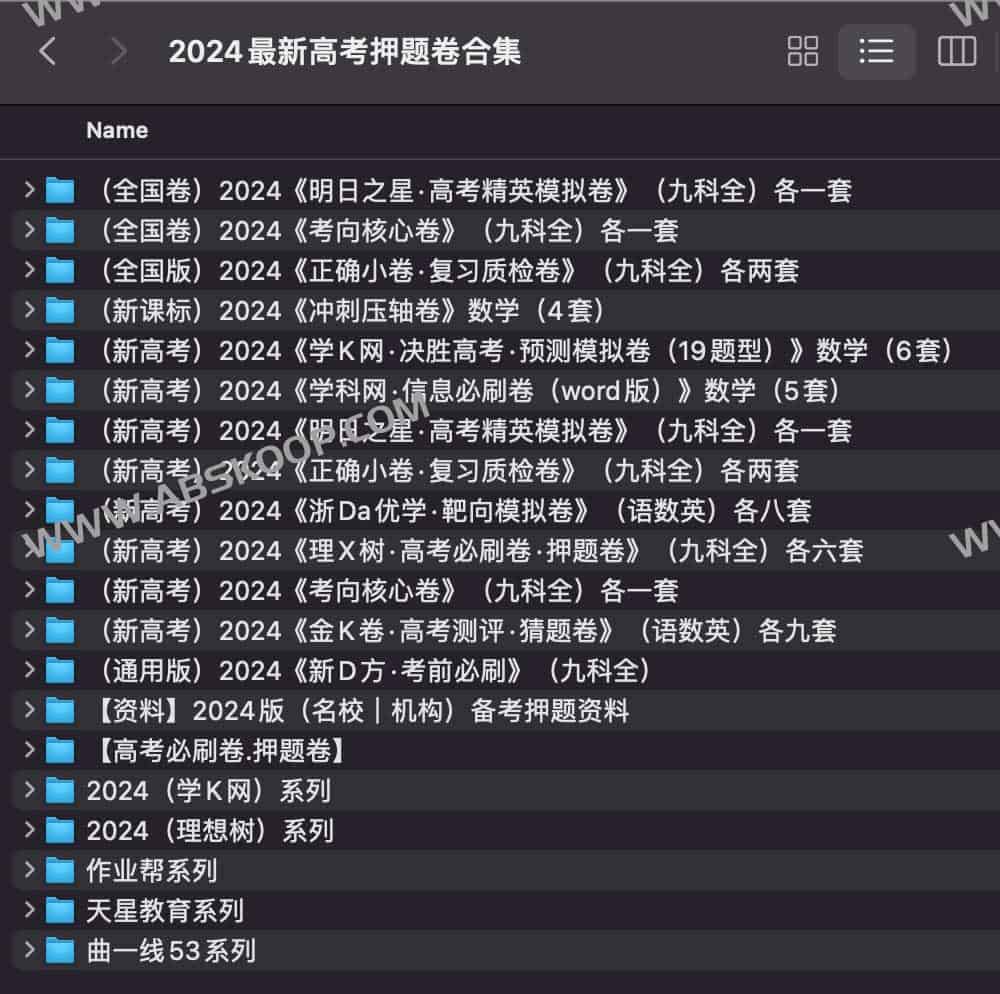
Task: Open the（全国版）正确小卷·复习质检卷 folder
Action: pyautogui.click(x=450, y=271)
